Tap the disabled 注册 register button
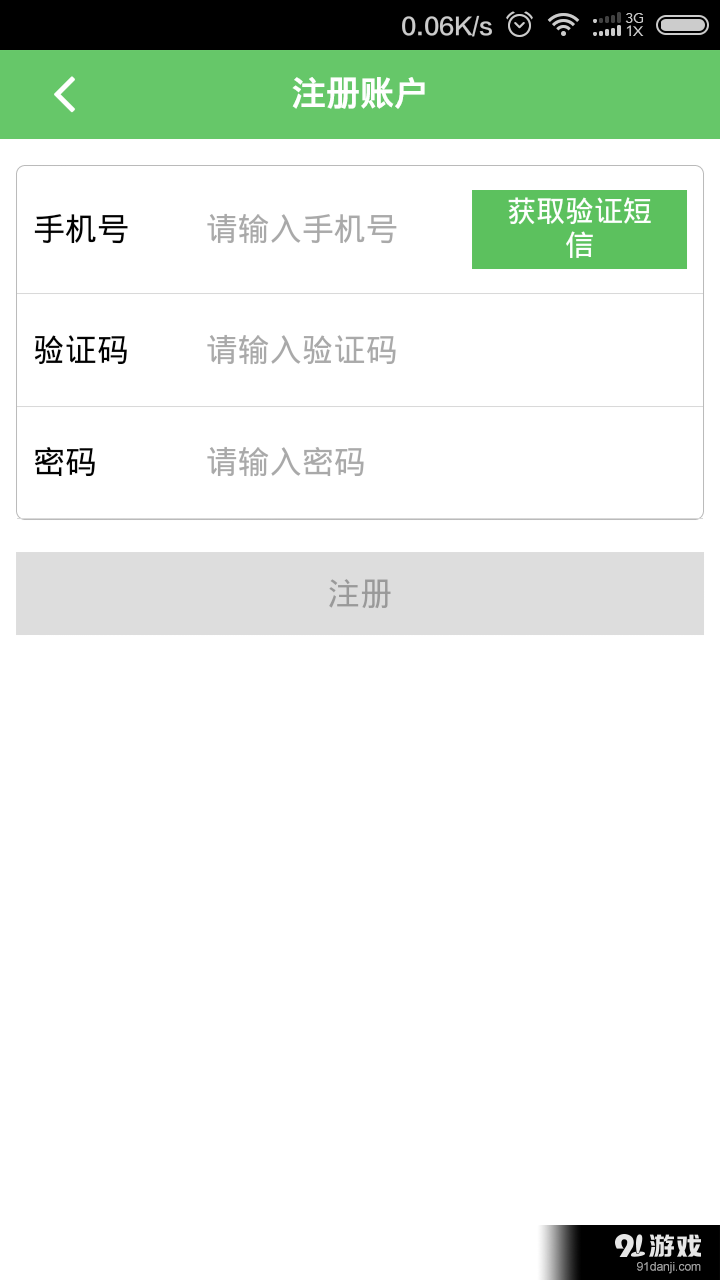The image size is (720, 1280). click(360, 593)
